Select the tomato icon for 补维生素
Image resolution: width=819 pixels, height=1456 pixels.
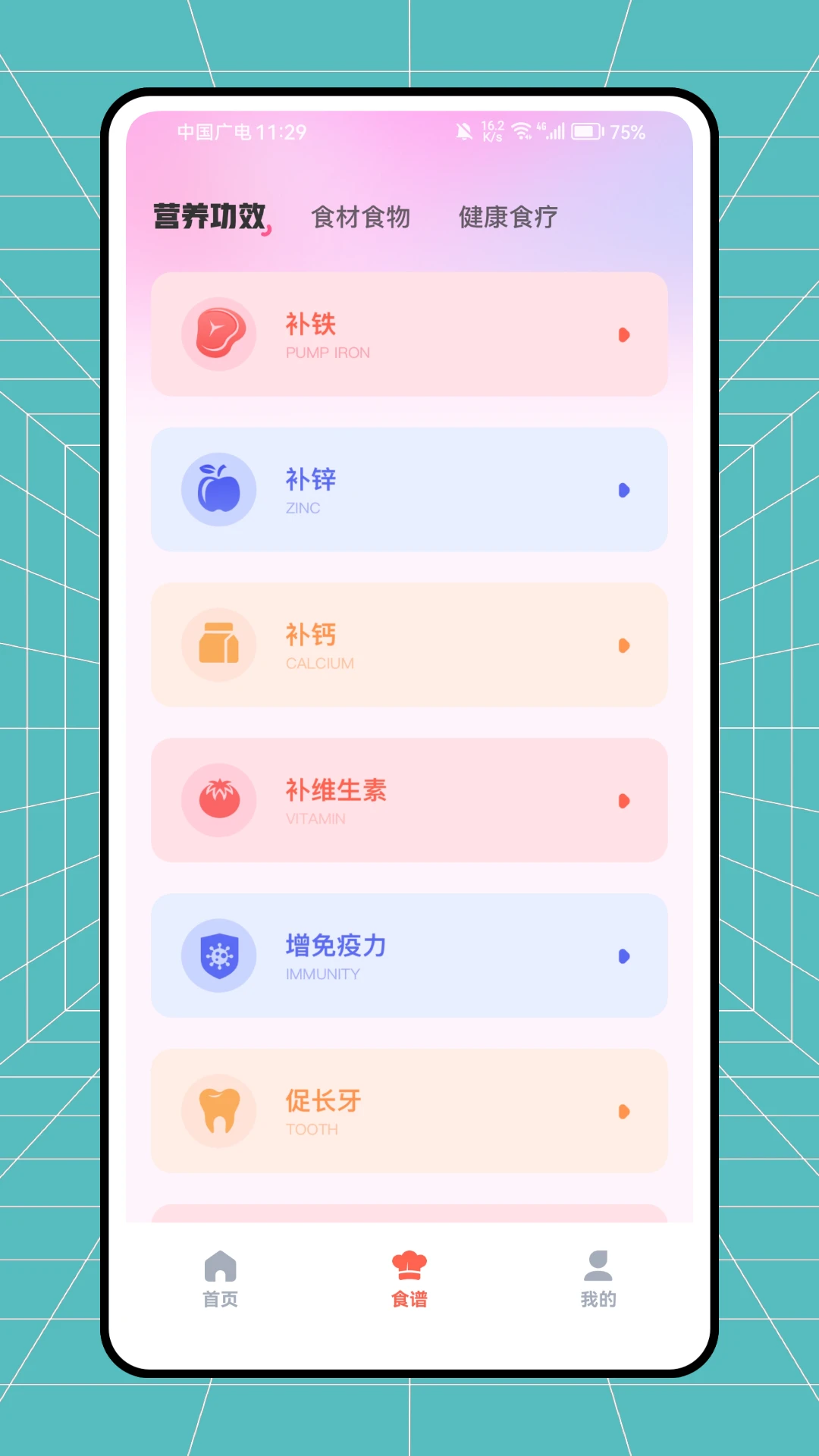pos(218,800)
